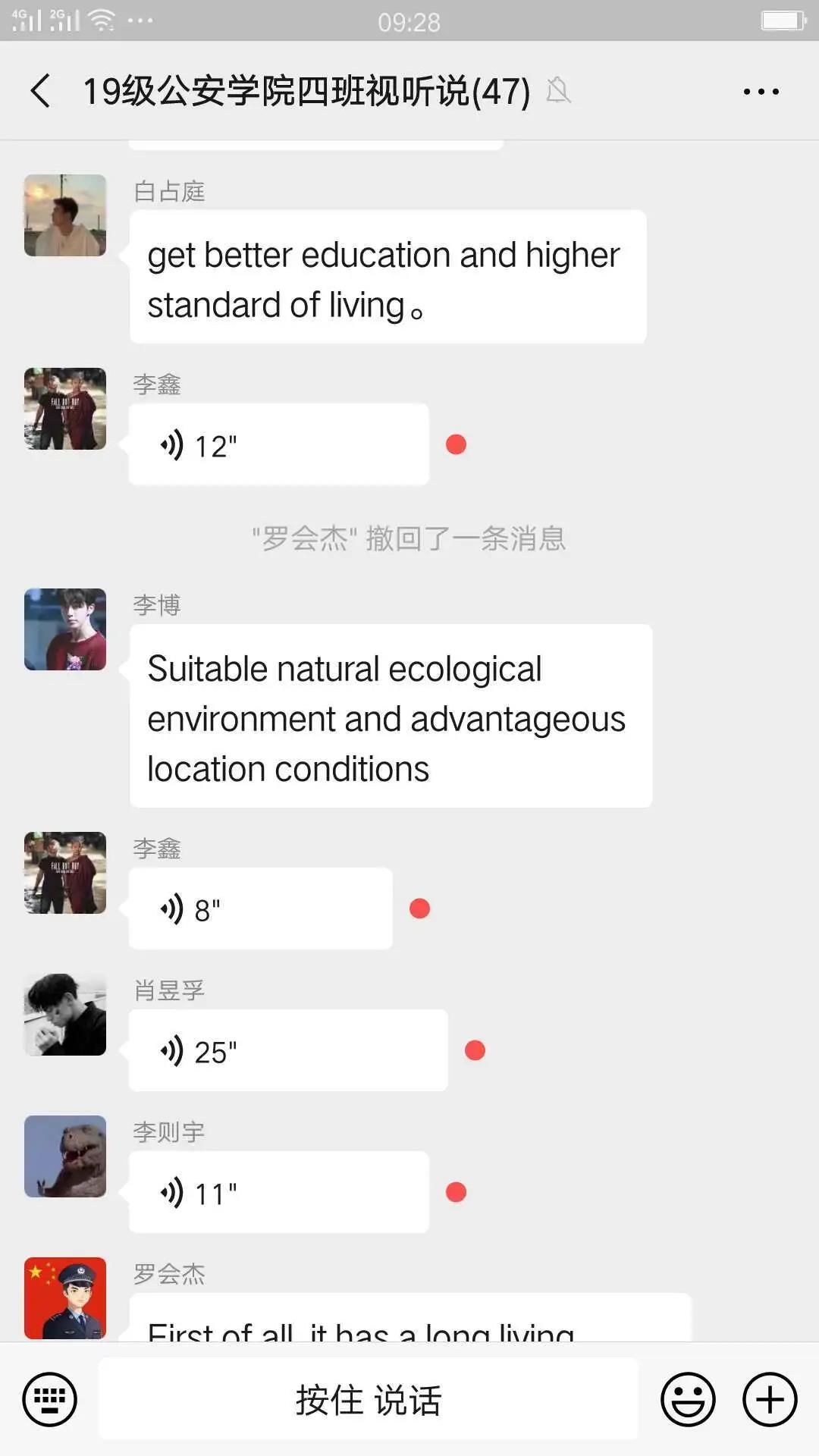Open the emoji sticker panel
Viewport: 819px width, 1456px height.
click(688, 1399)
